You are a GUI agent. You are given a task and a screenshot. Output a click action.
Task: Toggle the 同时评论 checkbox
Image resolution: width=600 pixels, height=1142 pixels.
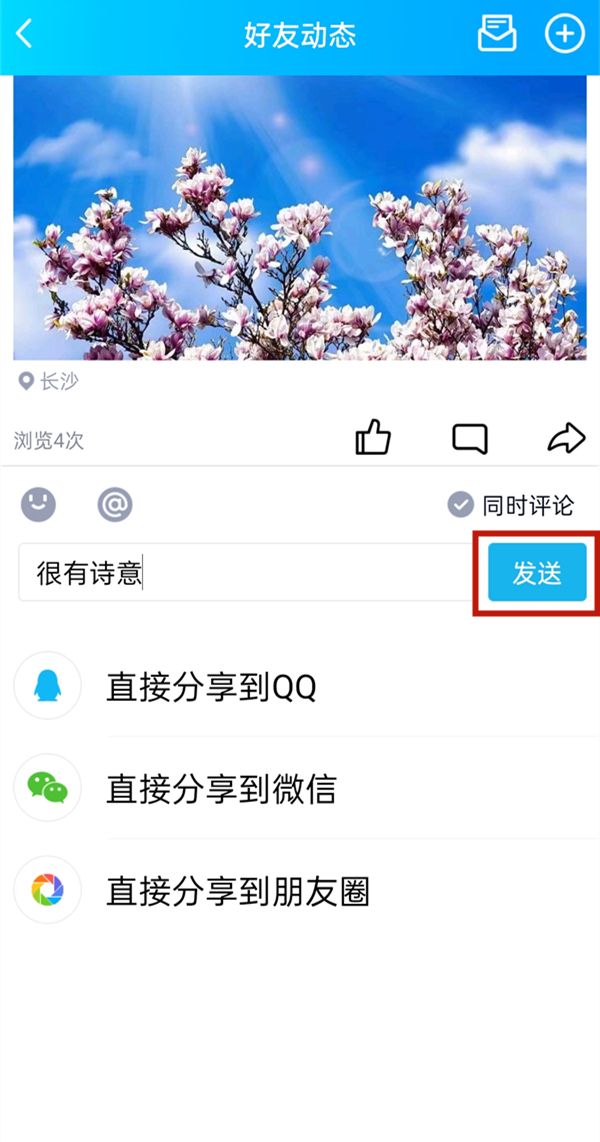(x=460, y=505)
